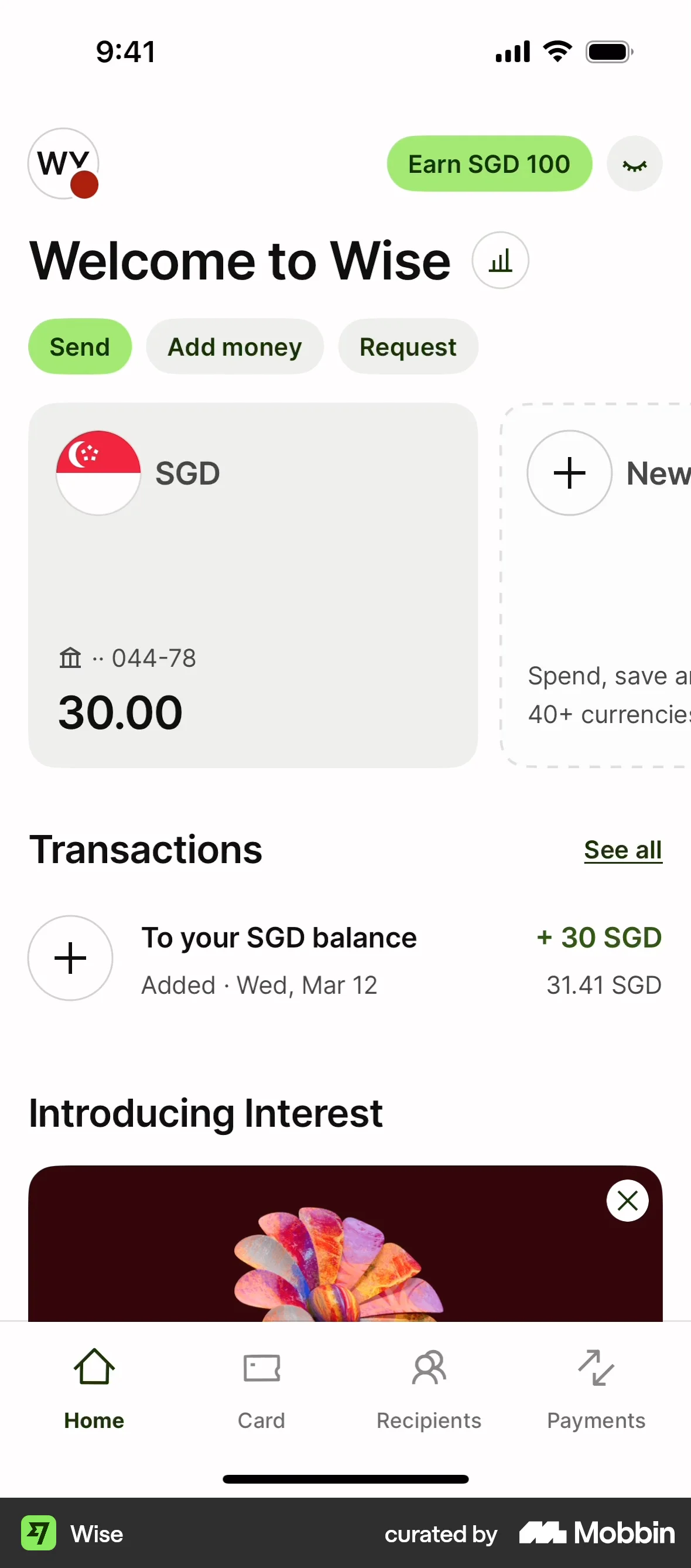This screenshot has width=691, height=1568.
Task: Switch to the Request option
Action: click(408, 346)
